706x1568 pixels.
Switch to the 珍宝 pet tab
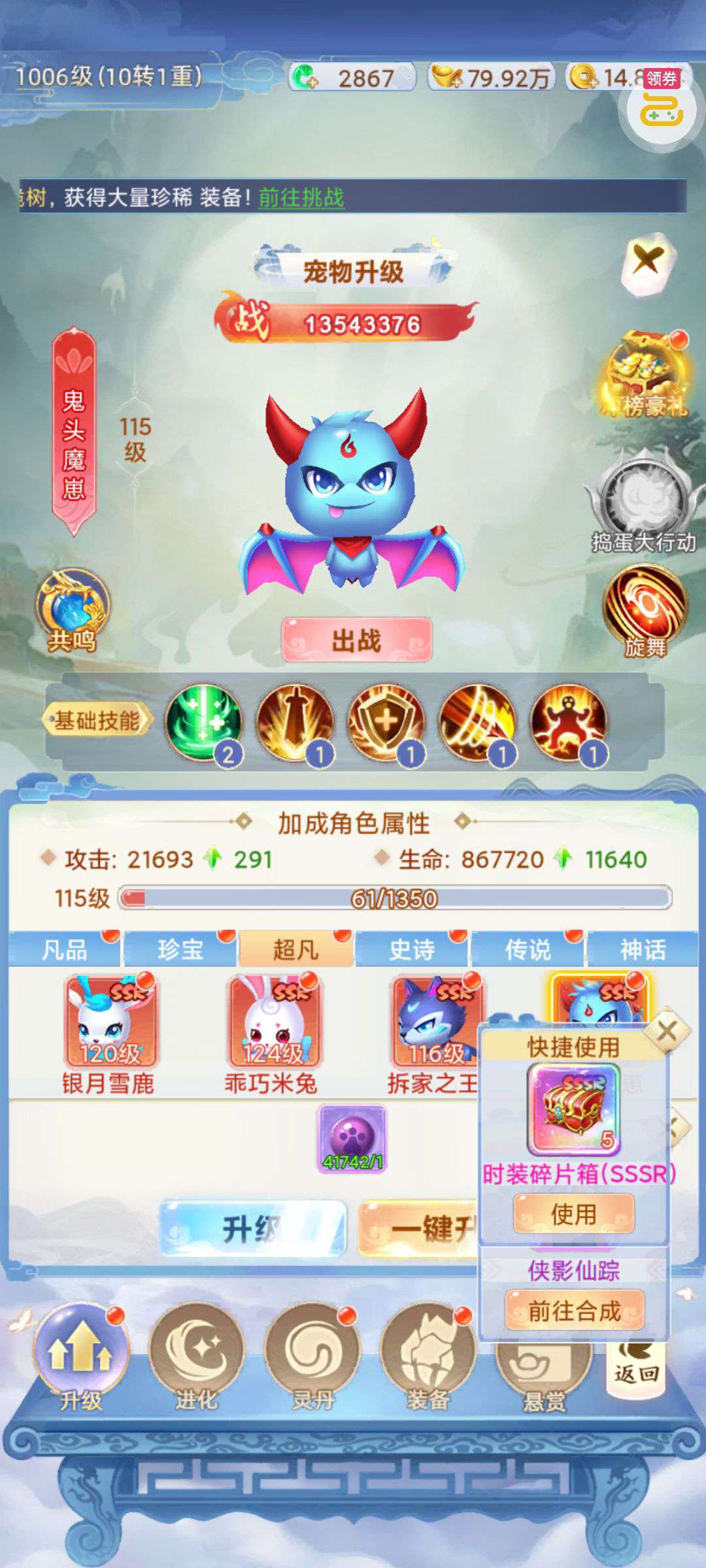click(180, 949)
